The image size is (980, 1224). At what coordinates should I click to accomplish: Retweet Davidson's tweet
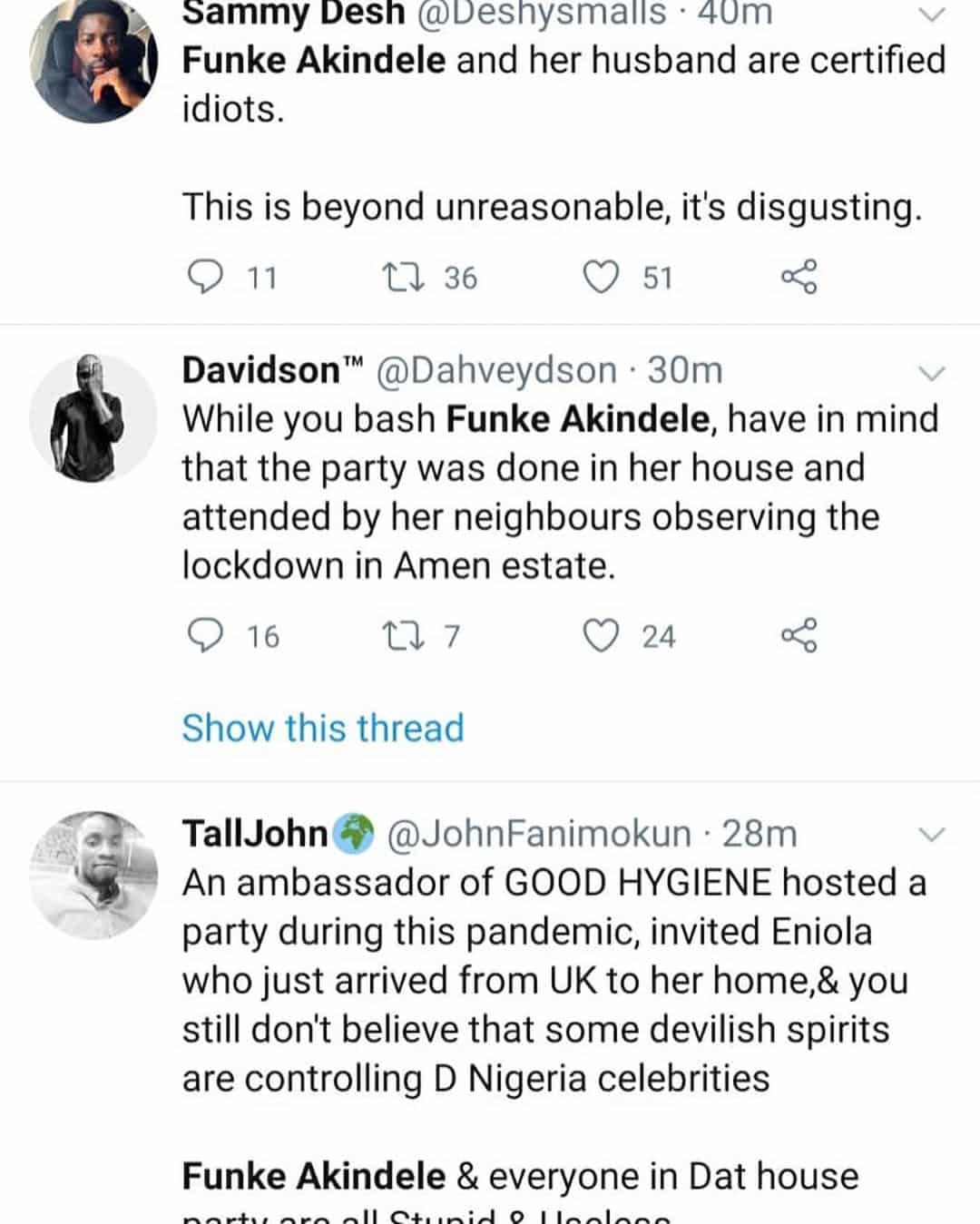[404, 635]
